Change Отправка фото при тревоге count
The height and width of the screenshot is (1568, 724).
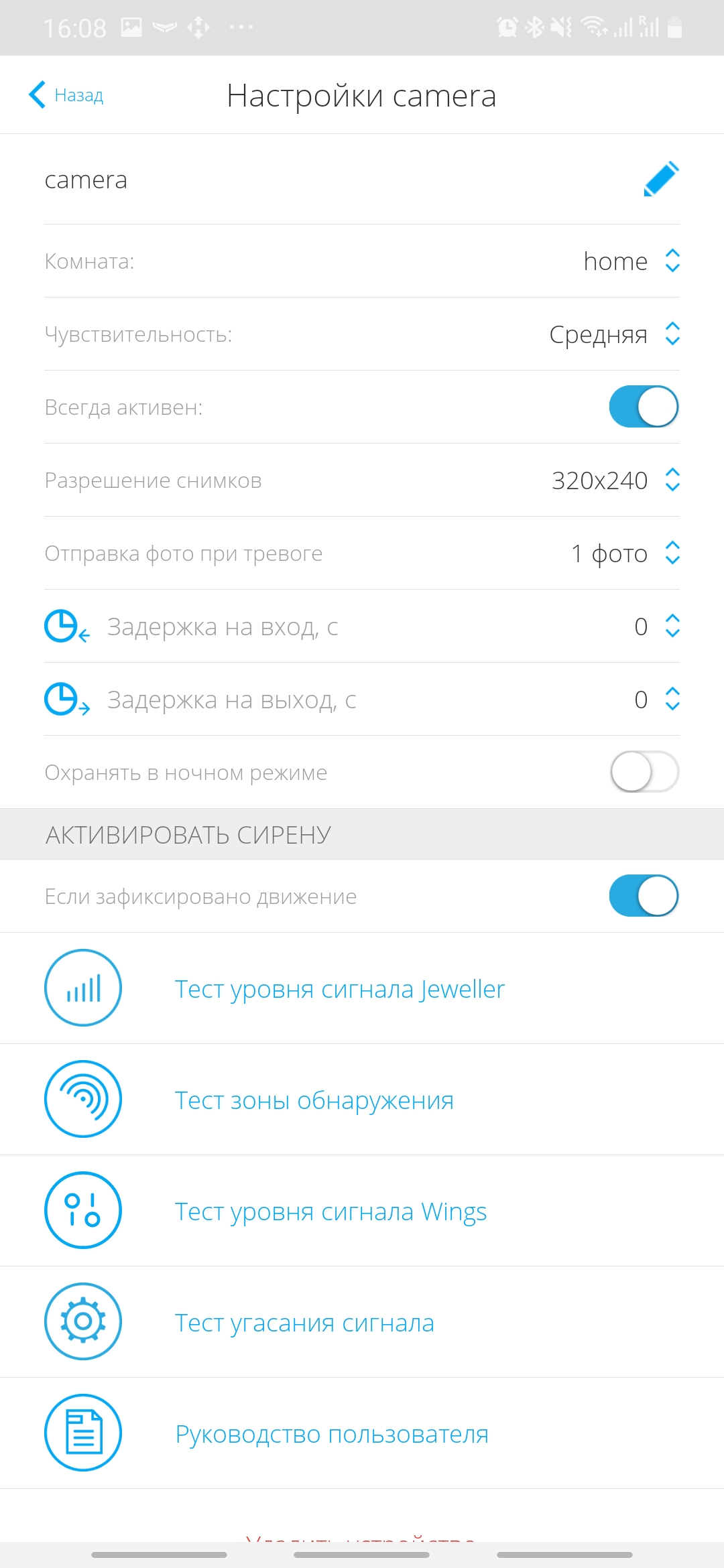[x=624, y=553]
